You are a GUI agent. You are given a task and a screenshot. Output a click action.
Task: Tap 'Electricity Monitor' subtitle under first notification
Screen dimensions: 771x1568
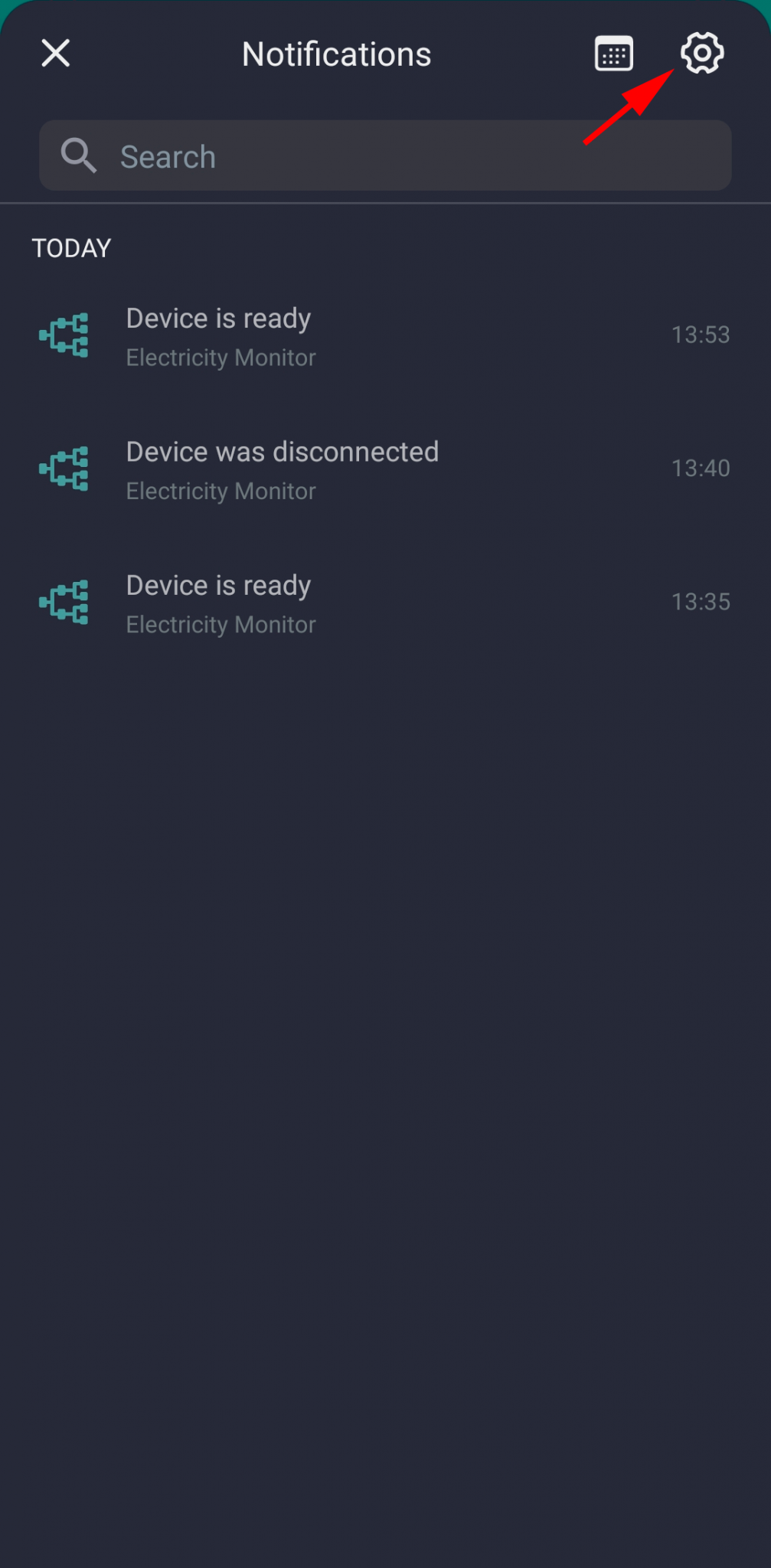tap(220, 357)
